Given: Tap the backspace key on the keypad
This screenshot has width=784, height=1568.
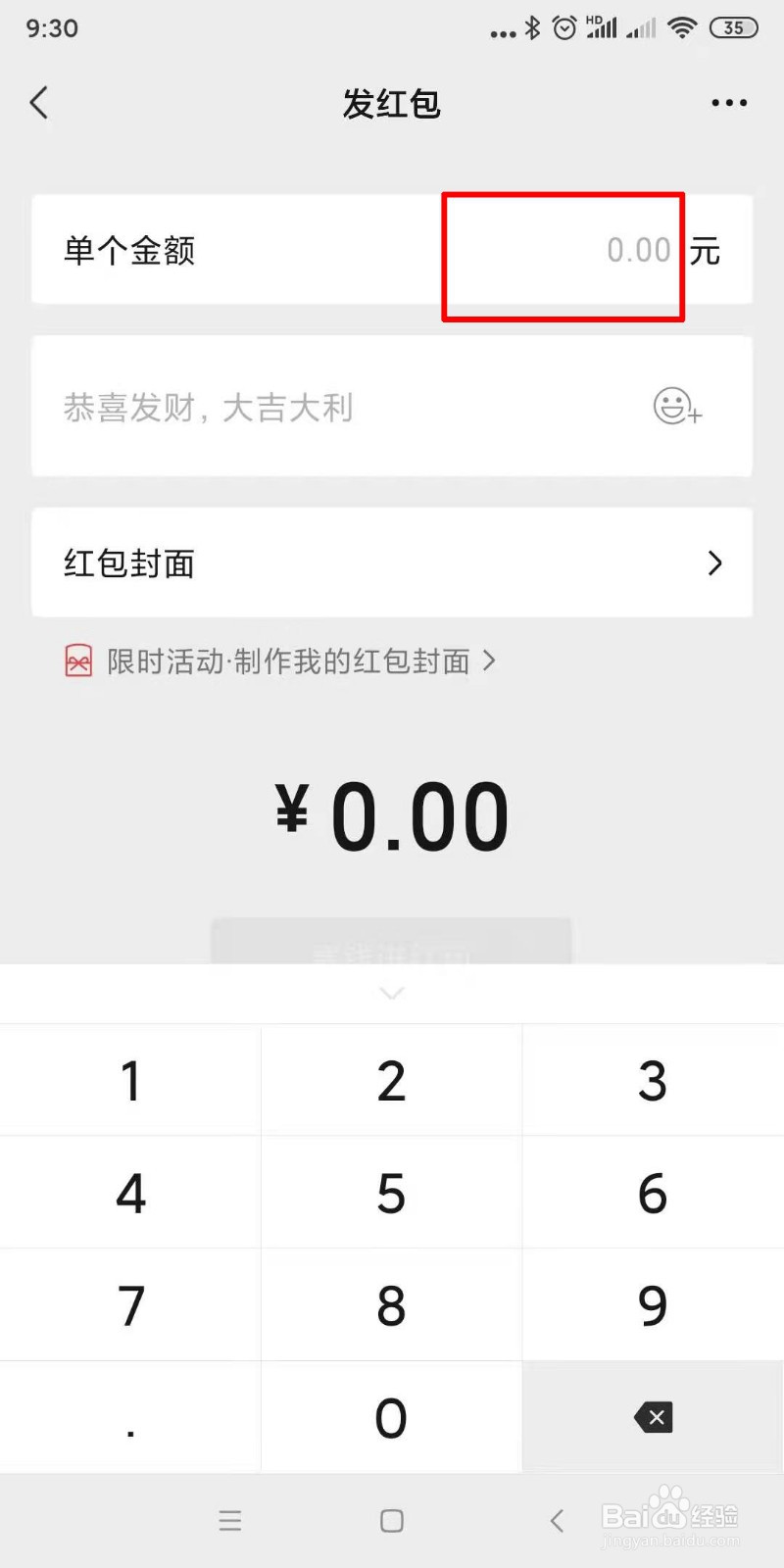Looking at the screenshot, I should 652,1416.
